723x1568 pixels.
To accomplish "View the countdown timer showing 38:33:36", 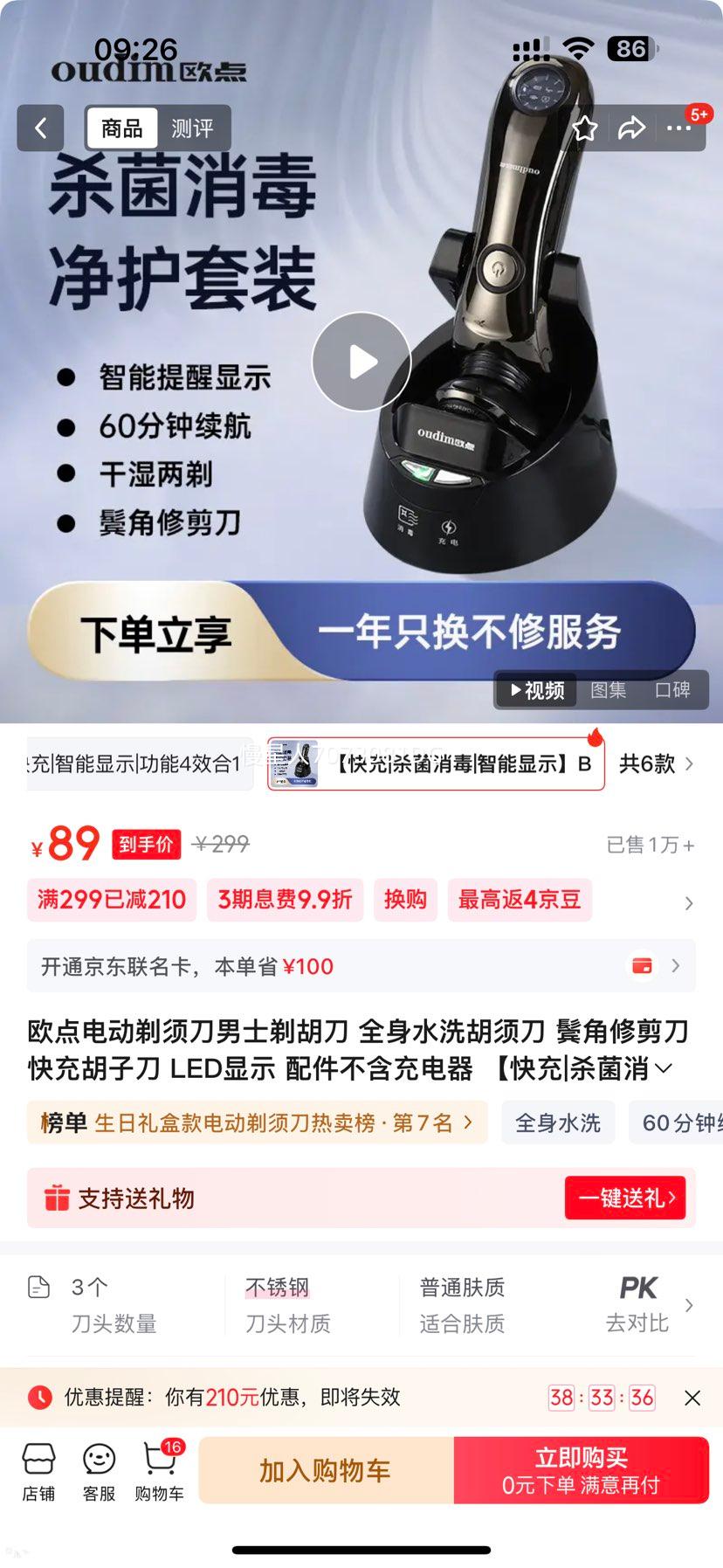I will (602, 1398).
